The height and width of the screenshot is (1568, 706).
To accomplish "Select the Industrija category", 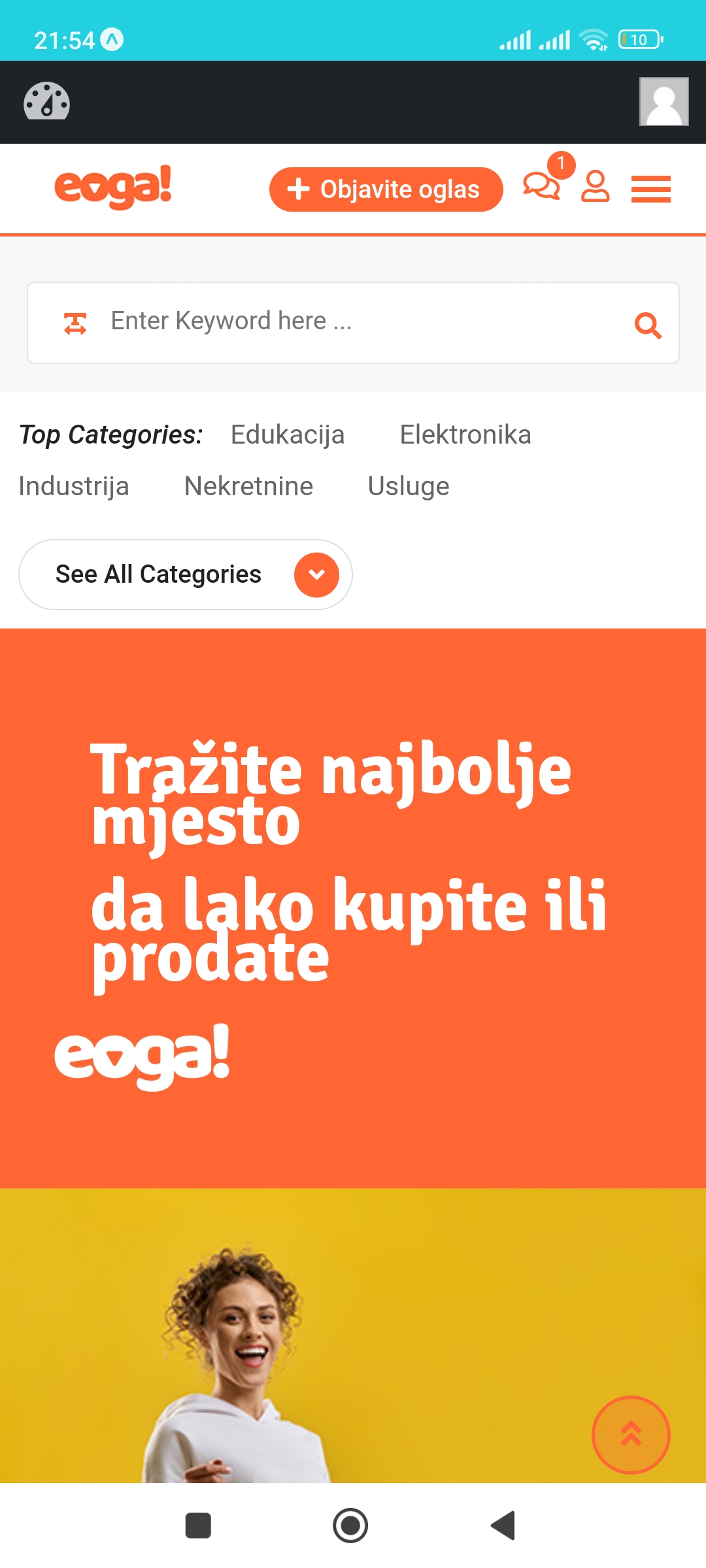I will 74,486.
